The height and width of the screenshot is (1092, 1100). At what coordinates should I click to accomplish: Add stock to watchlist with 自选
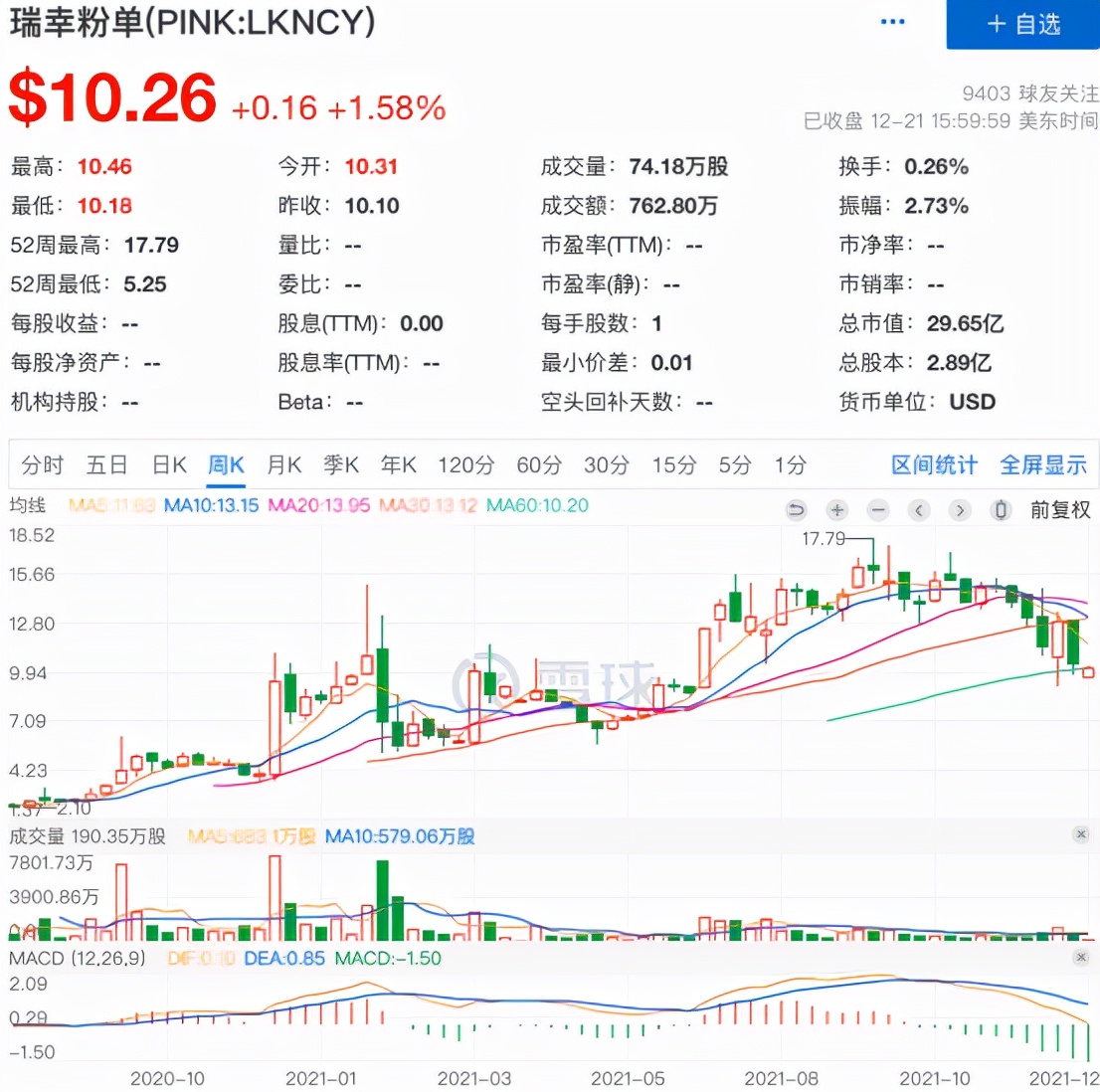tap(1022, 25)
